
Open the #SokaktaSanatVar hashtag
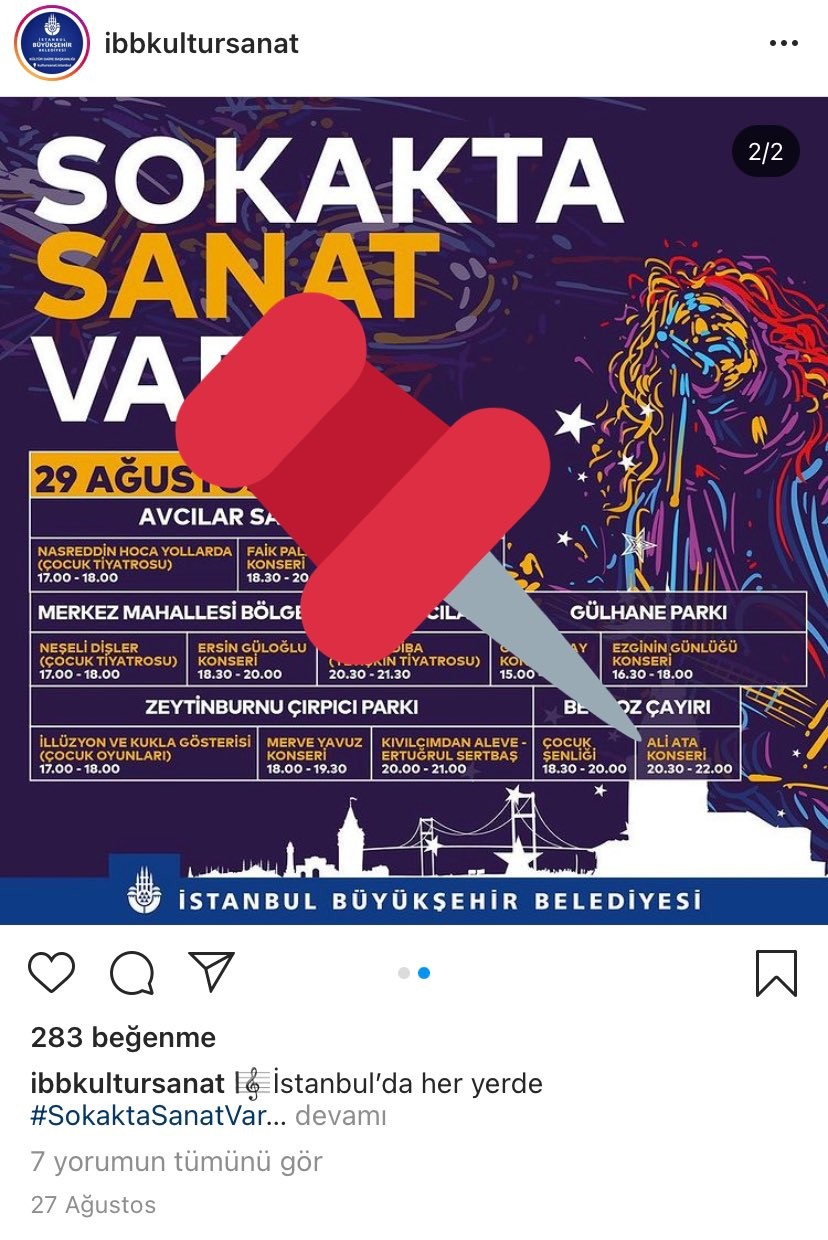(x=152, y=1116)
